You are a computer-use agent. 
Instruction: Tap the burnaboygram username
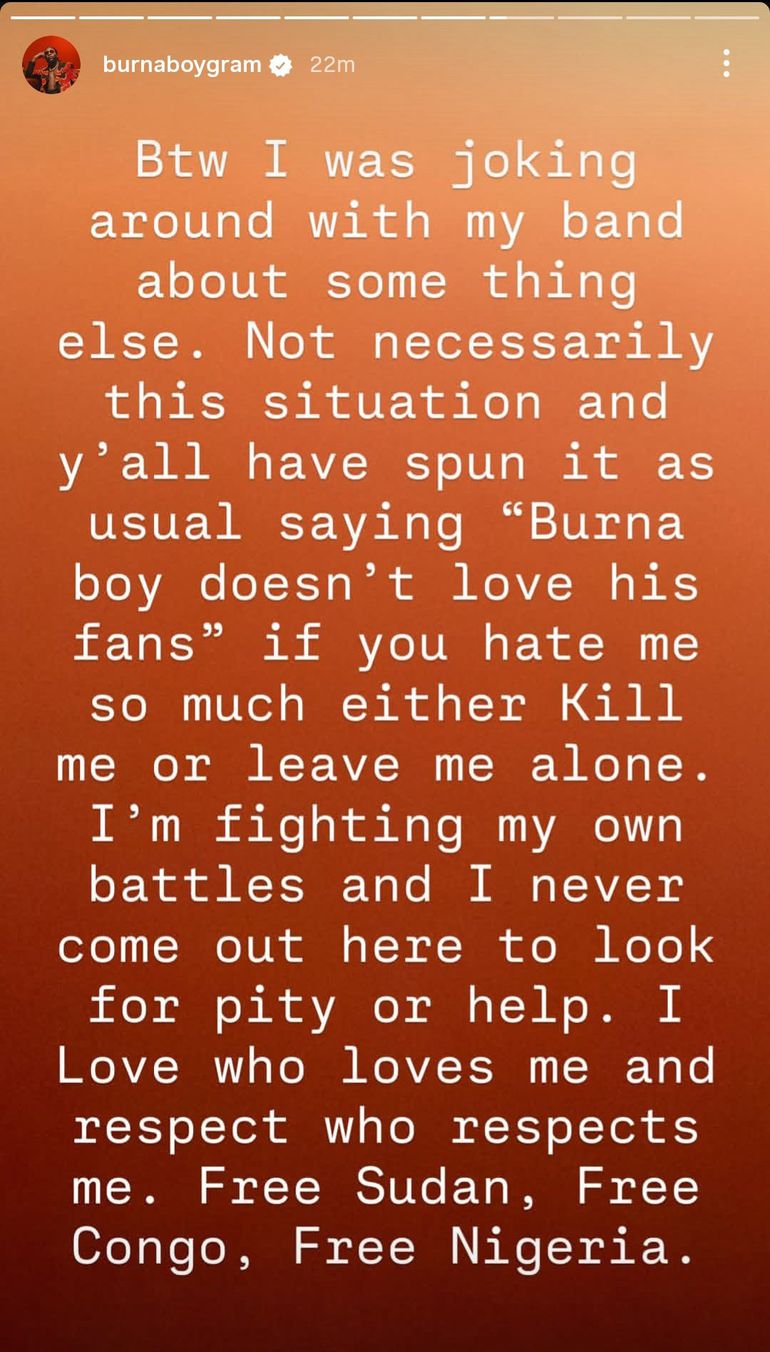pos(181,65)
